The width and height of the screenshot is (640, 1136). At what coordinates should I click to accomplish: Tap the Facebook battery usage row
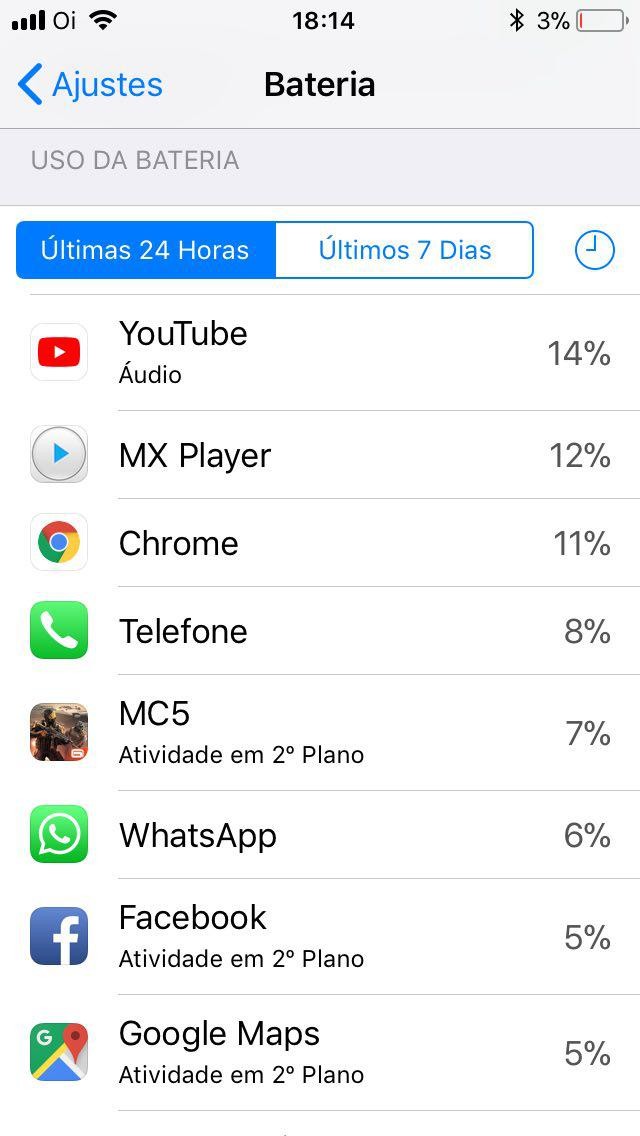[x=320, y=937]
